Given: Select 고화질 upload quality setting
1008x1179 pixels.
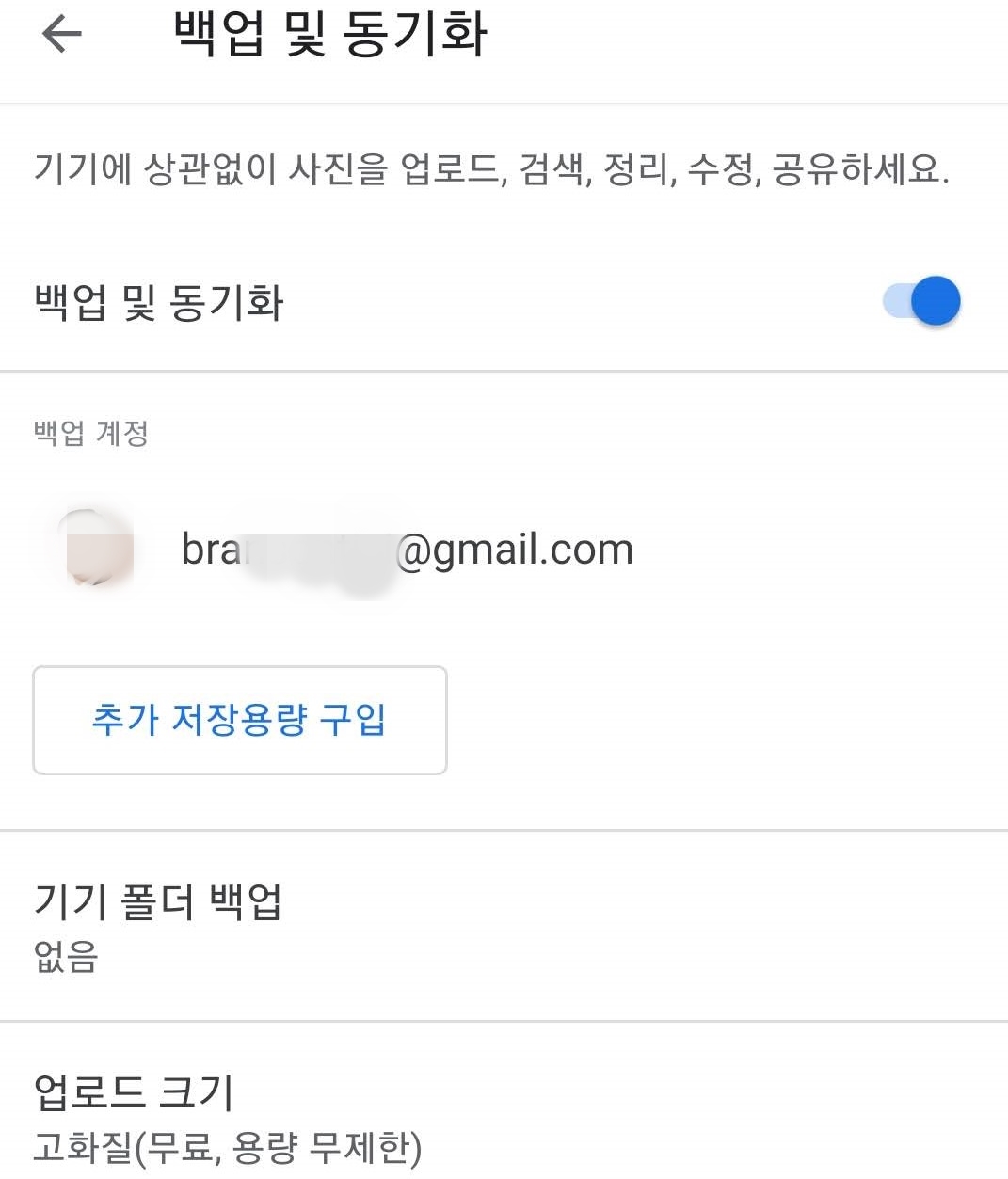Looking at the screenshot, I should 228,1147.
